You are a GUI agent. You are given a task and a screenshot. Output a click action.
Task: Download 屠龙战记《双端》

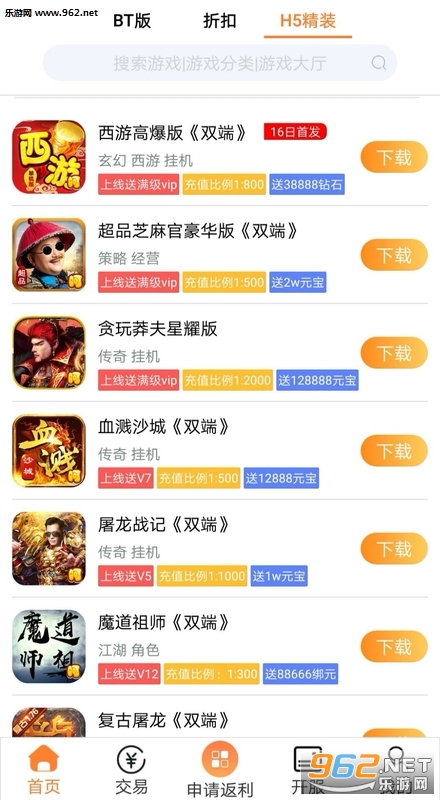pyautogui.click(x=394, y=549)
